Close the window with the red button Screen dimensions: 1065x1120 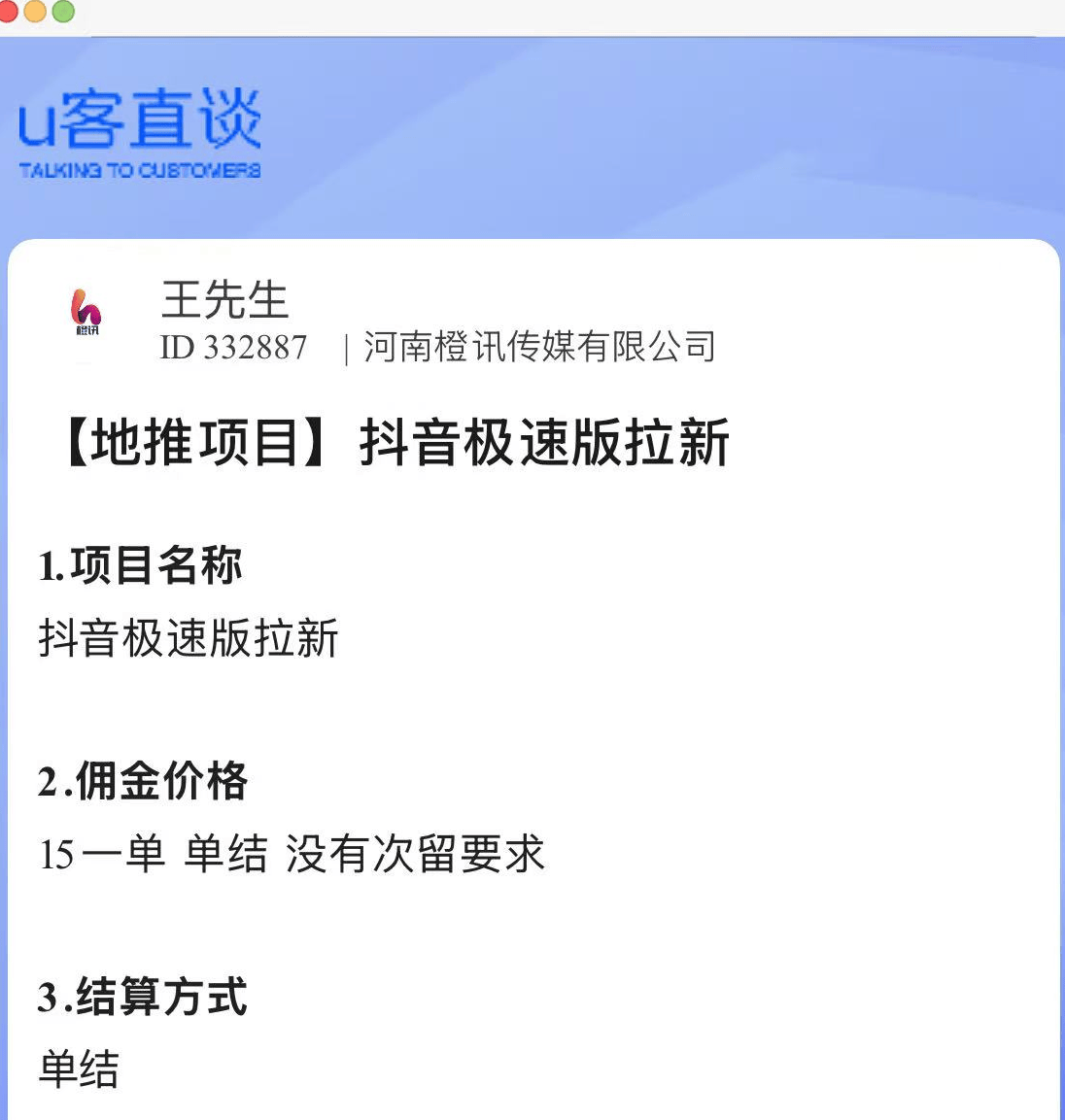click(x=7, y=12)
